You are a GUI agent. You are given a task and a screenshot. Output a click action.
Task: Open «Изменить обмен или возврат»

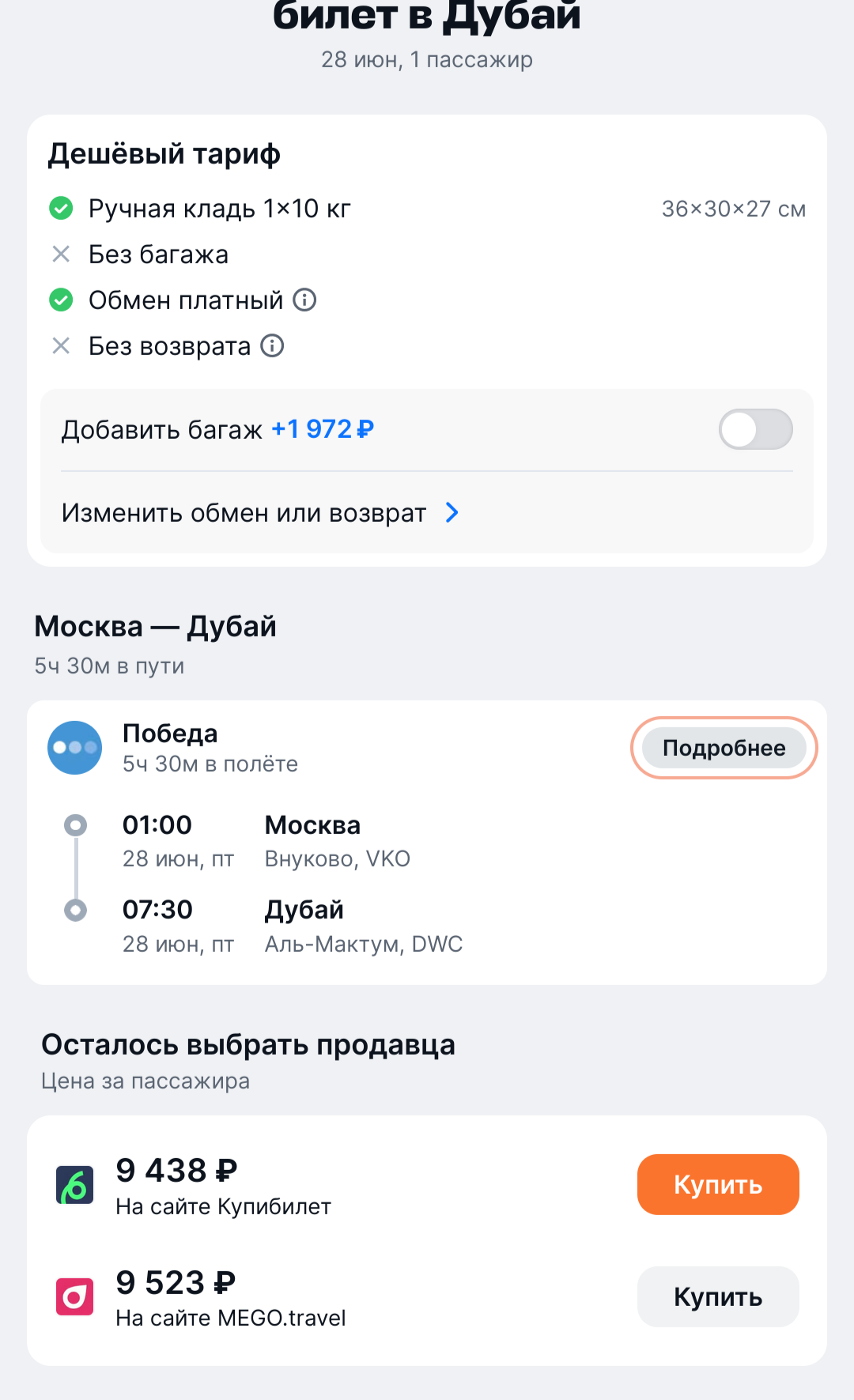[x=261, y=513]
